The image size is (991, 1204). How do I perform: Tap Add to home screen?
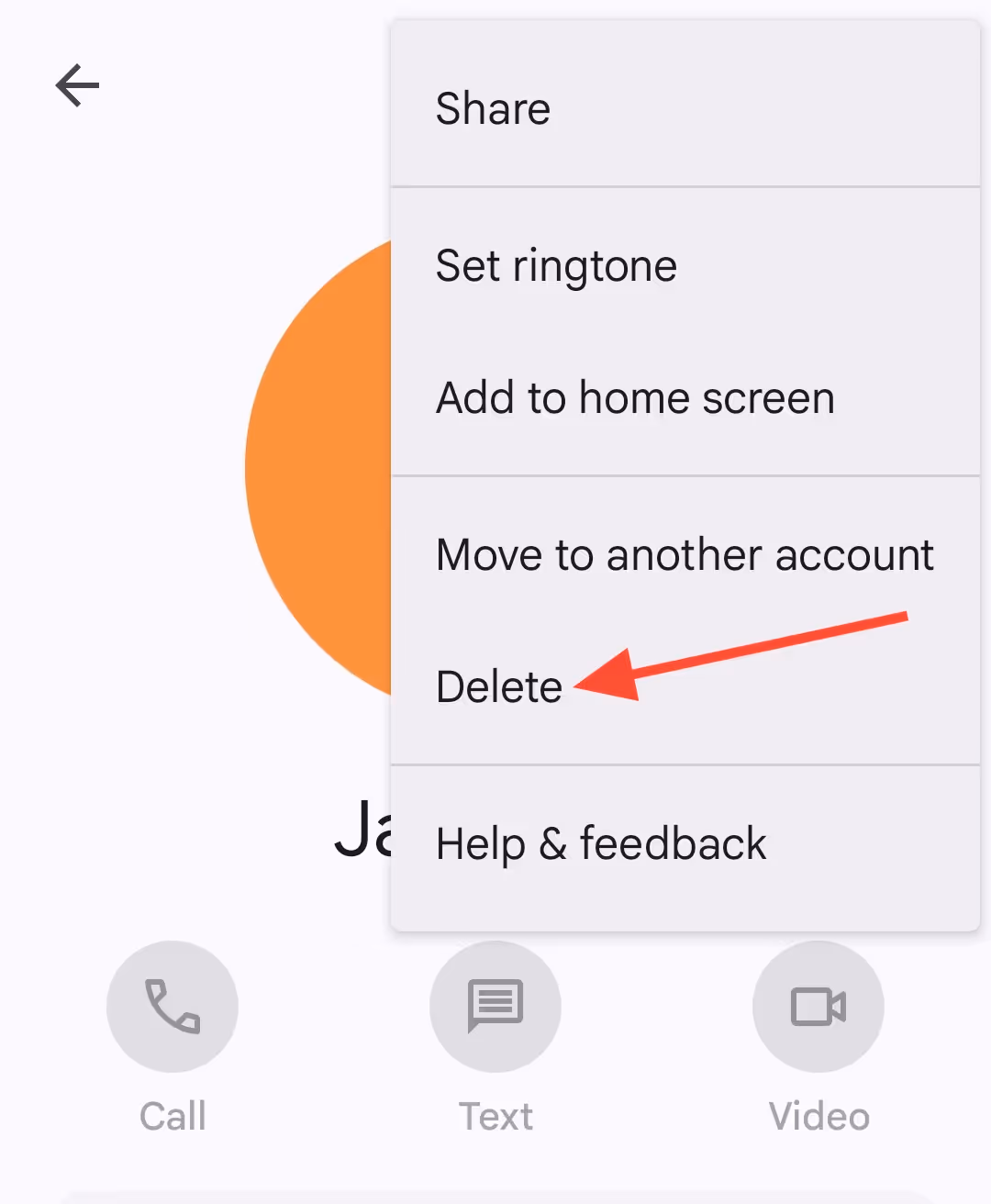tap(685, 398)
